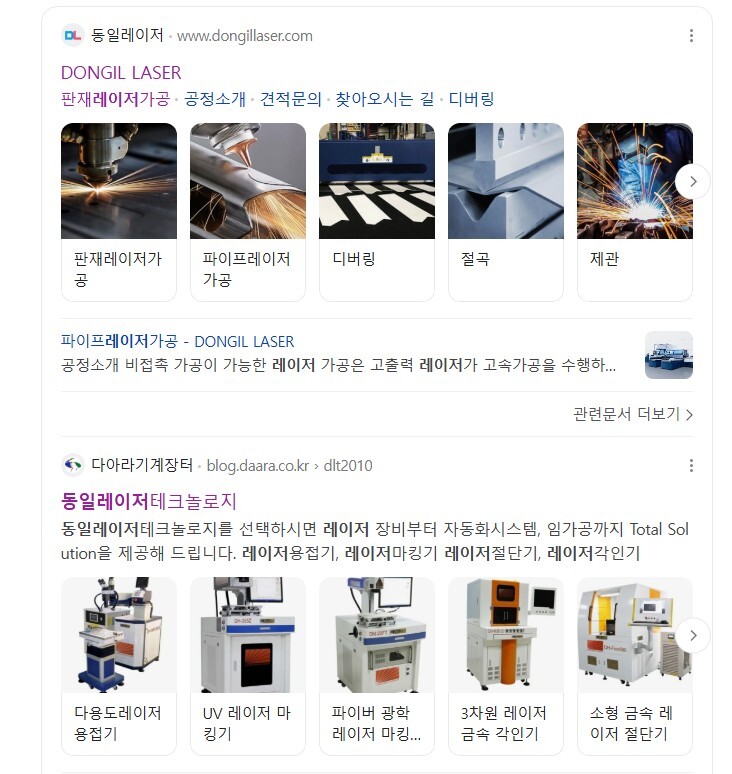Open the 찾아오시는 길 sitelink
The height and width of the screenshot is (774, 732).
pyautogui.click(x=385, y=99)
